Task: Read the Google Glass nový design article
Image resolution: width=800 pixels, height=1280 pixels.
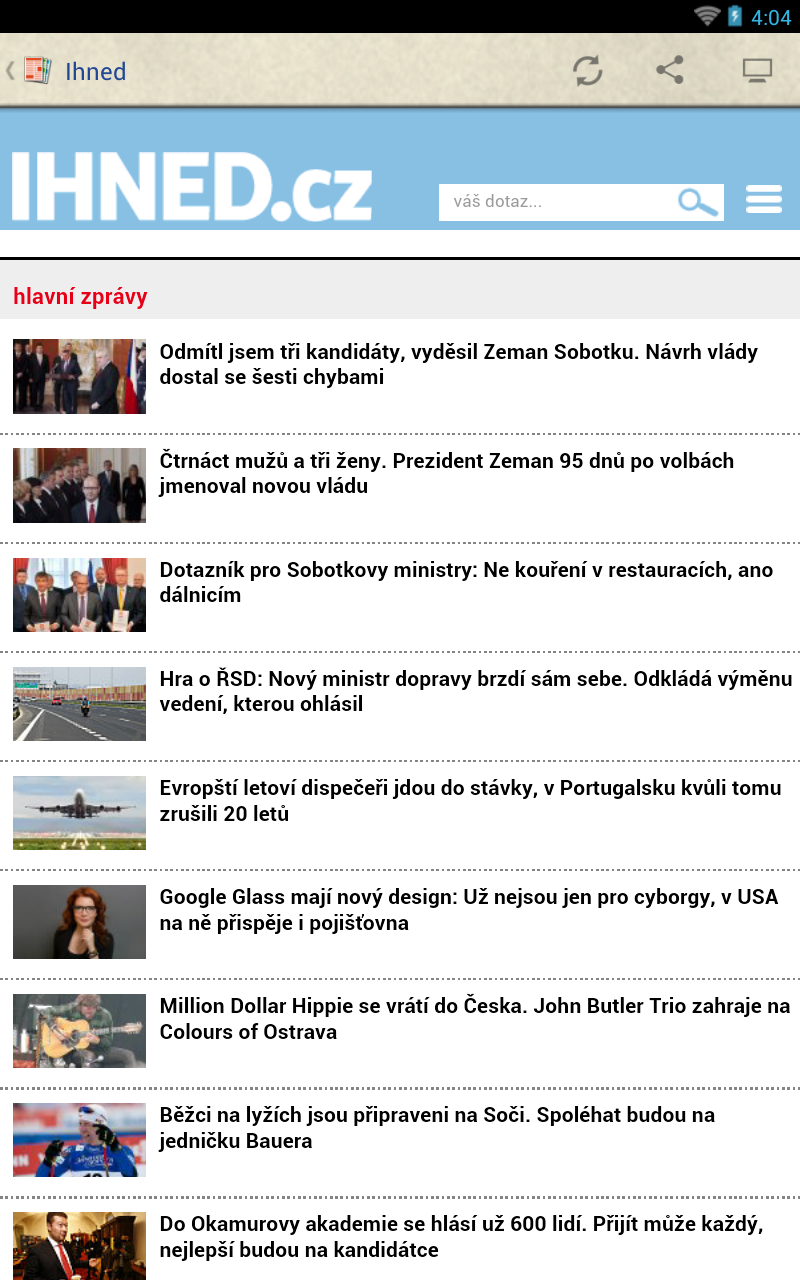Action: pos(468,910)
